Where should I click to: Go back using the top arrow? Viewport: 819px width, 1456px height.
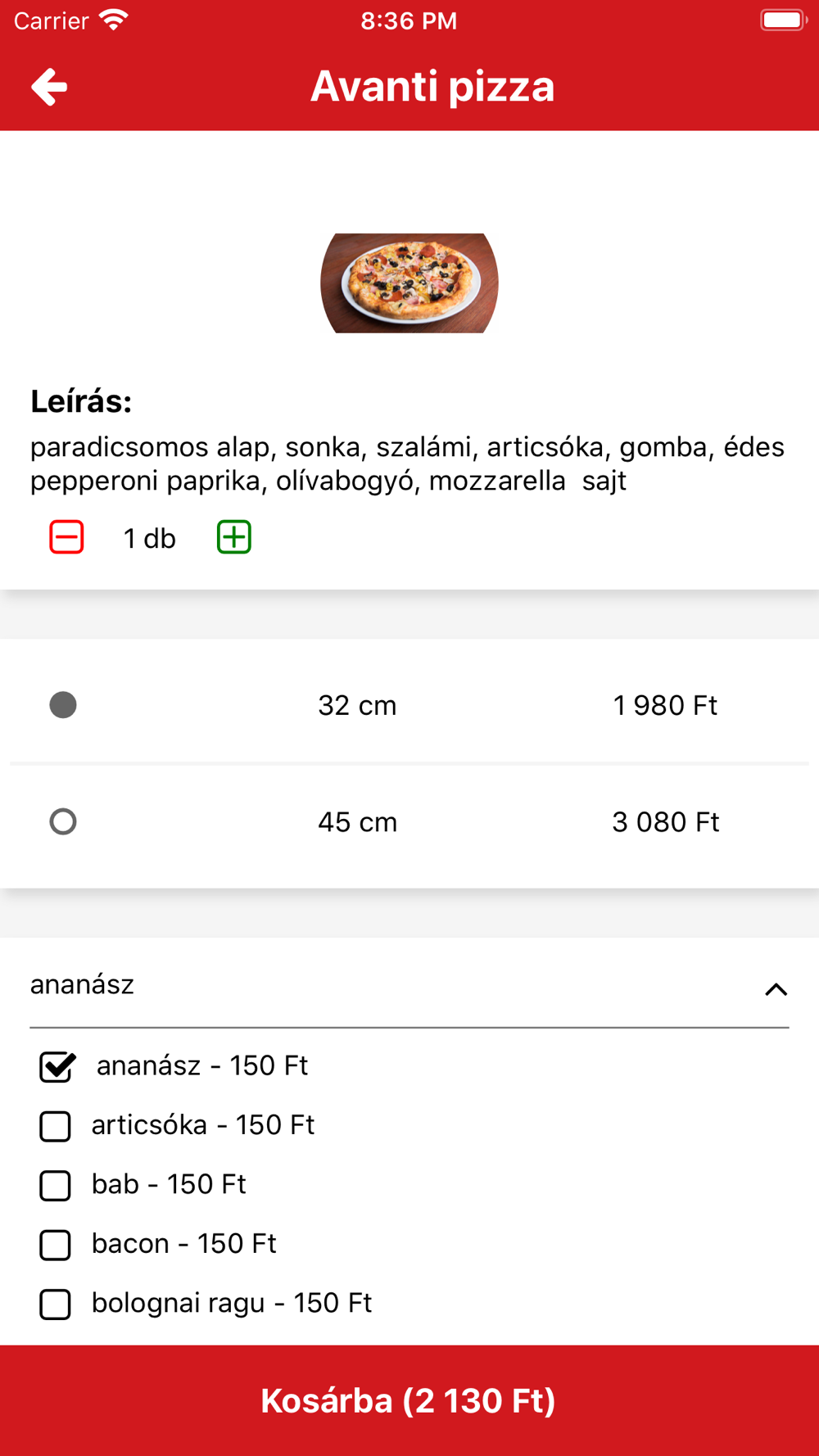[x=49, y=87]
